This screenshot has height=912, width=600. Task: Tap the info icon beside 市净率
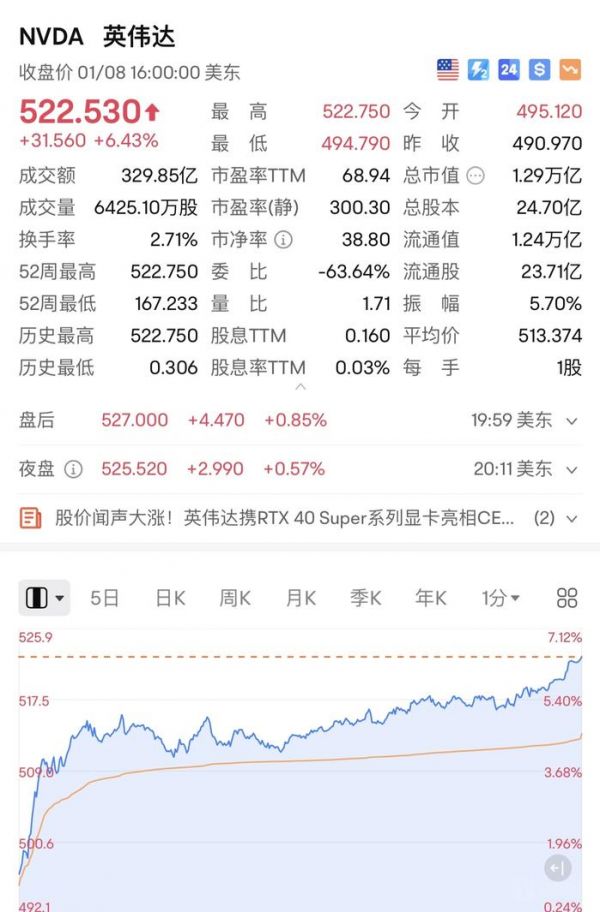pos(284,240)
